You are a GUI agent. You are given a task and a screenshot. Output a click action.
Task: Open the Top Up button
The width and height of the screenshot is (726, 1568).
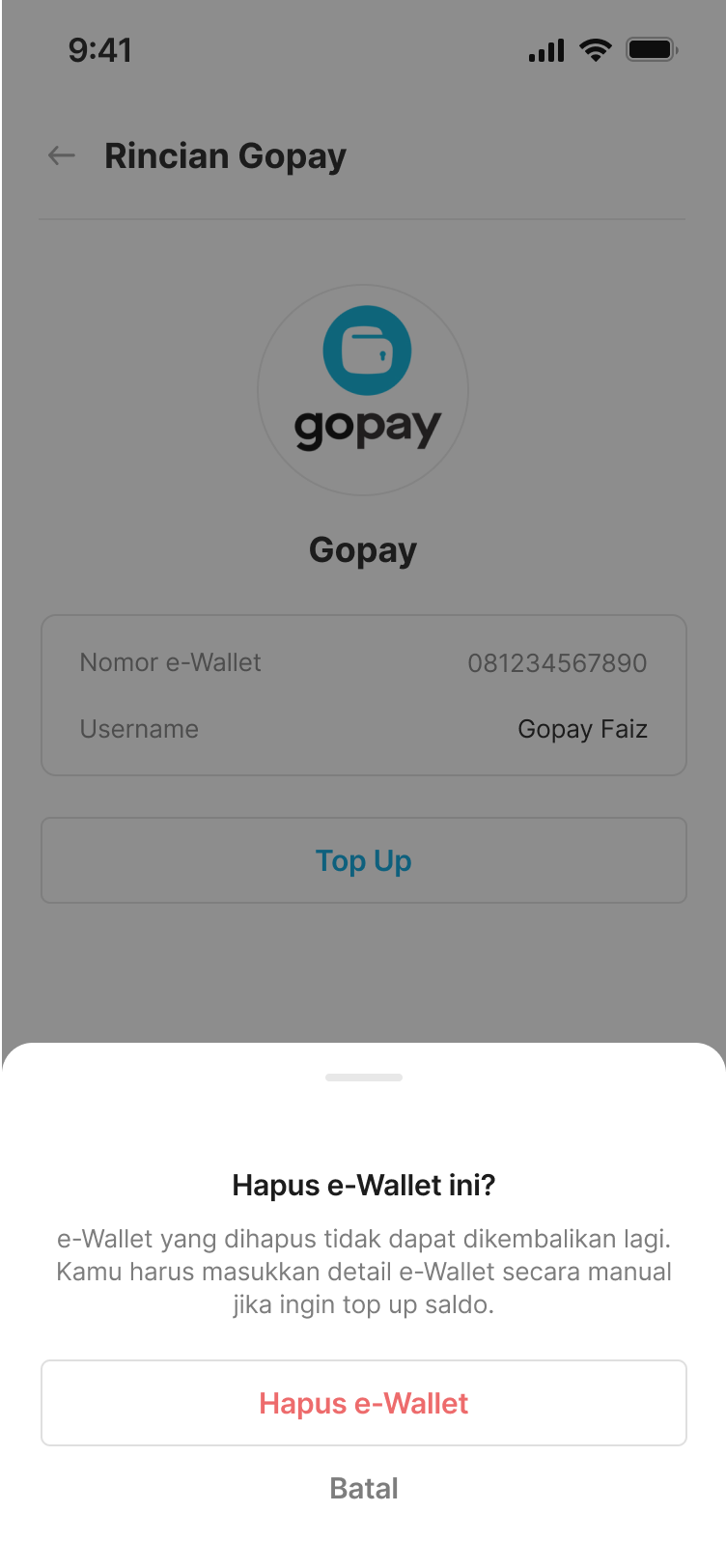tap(363, 860)
